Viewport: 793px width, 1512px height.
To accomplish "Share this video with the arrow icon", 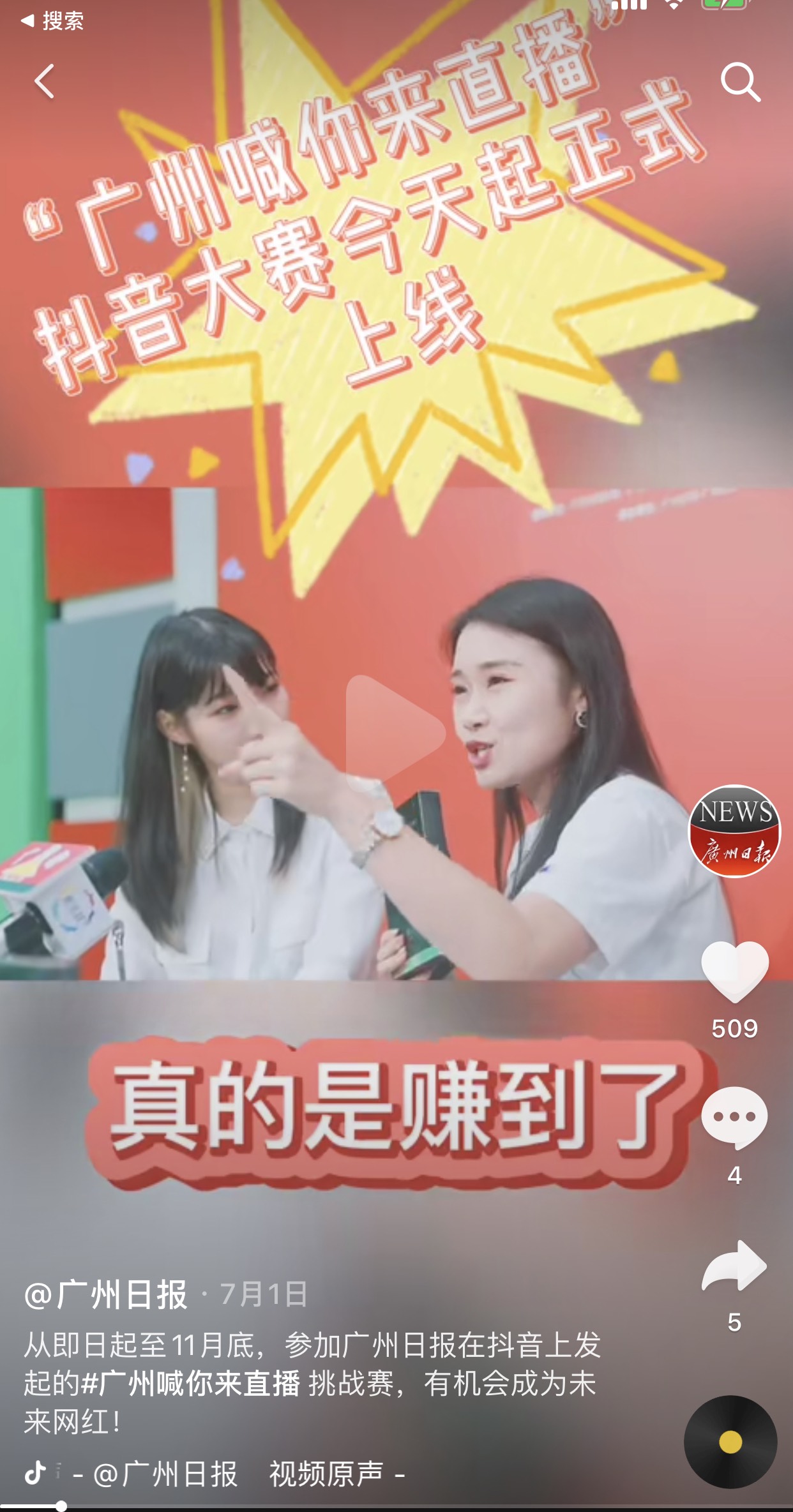I will pyautogui.click(x=734, y=1266).
